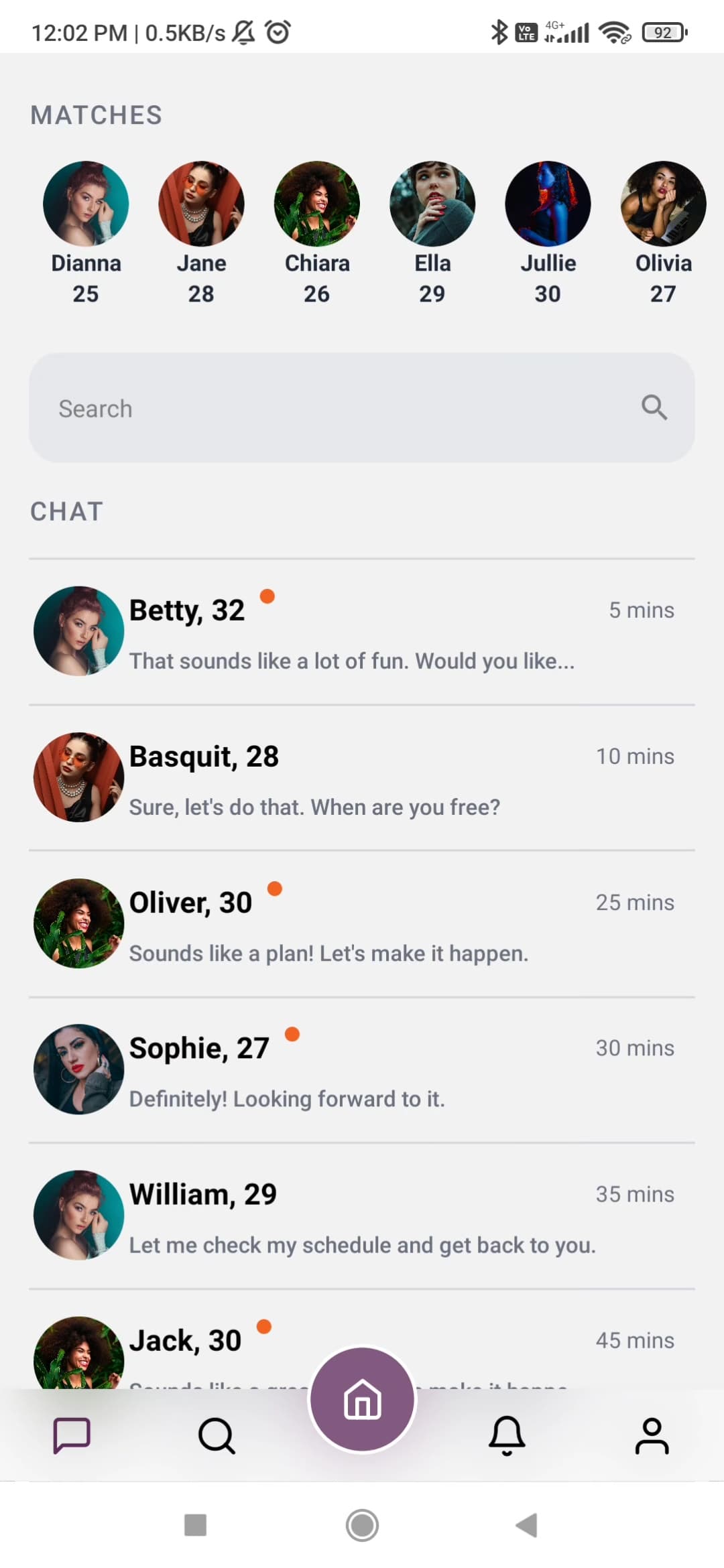The height and width of the screenshot is (1568, 724).
Task: Select Chiara from matches
Action: (x=316, y=204)
